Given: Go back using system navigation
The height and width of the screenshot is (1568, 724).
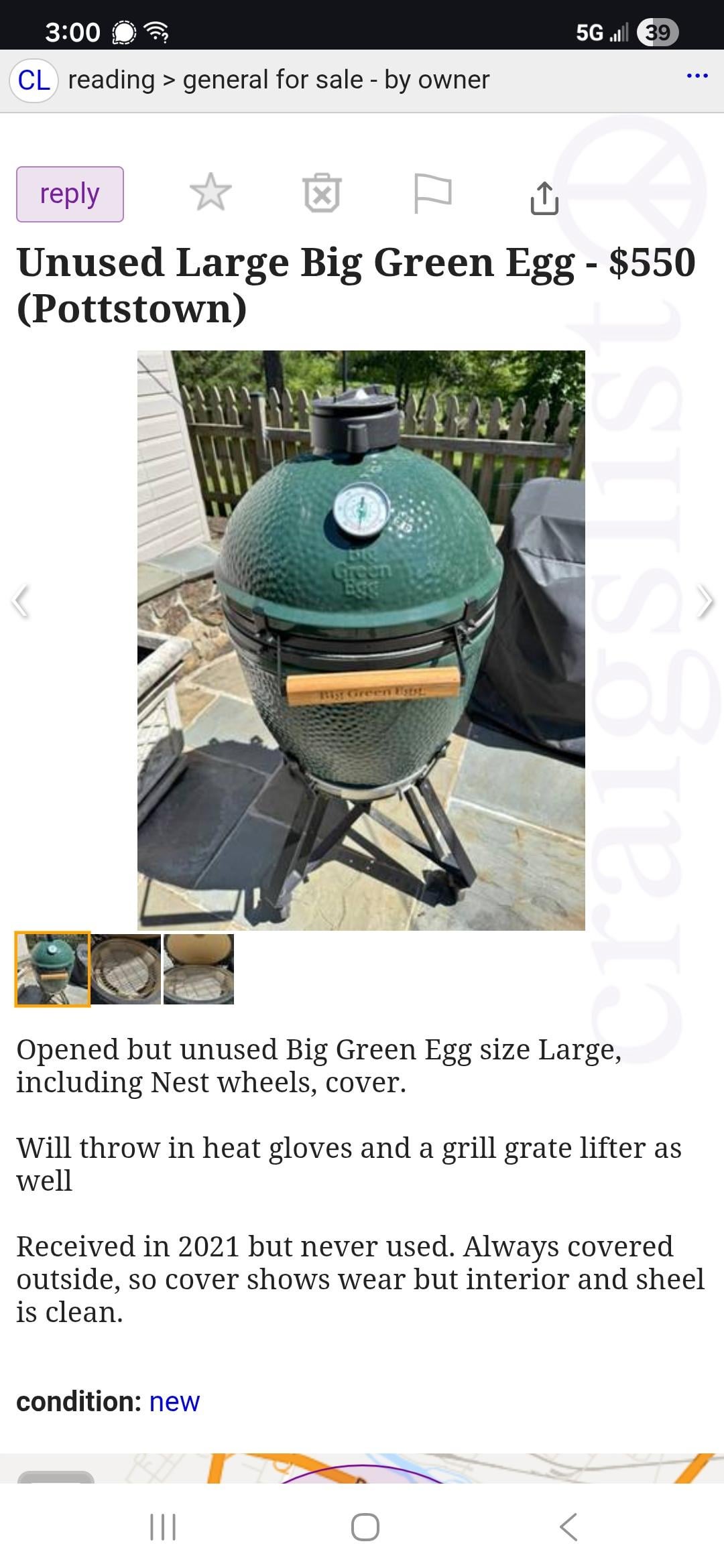Looking at the screenshot, I should coord(568,1527).
